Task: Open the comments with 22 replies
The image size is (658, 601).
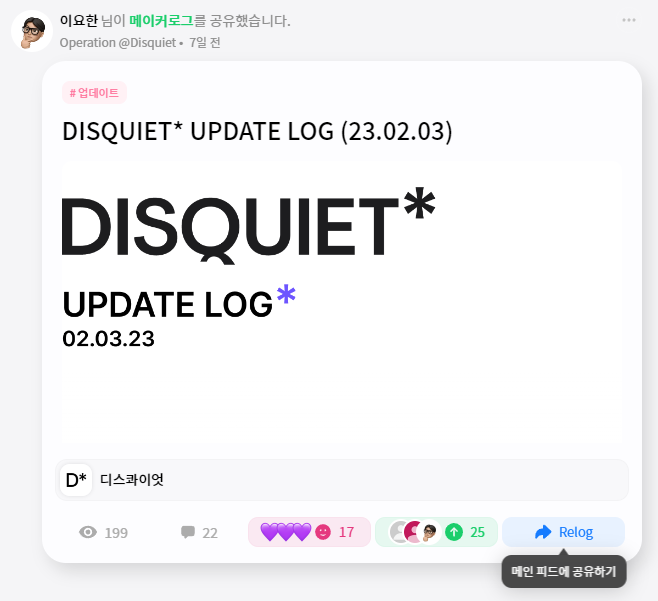Action: (x=199, y=532)
